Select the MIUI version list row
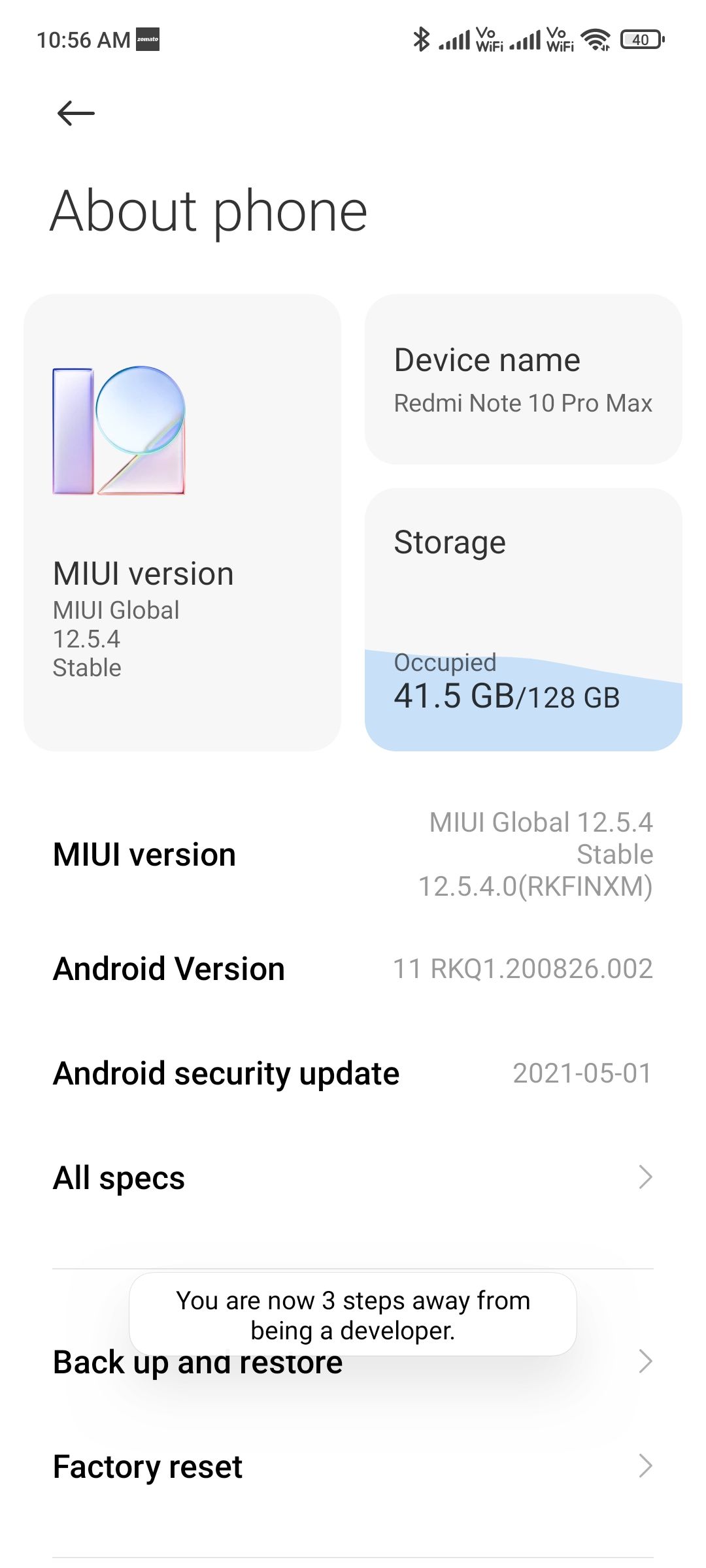The image size is (706, 1568). coord(353,854)
